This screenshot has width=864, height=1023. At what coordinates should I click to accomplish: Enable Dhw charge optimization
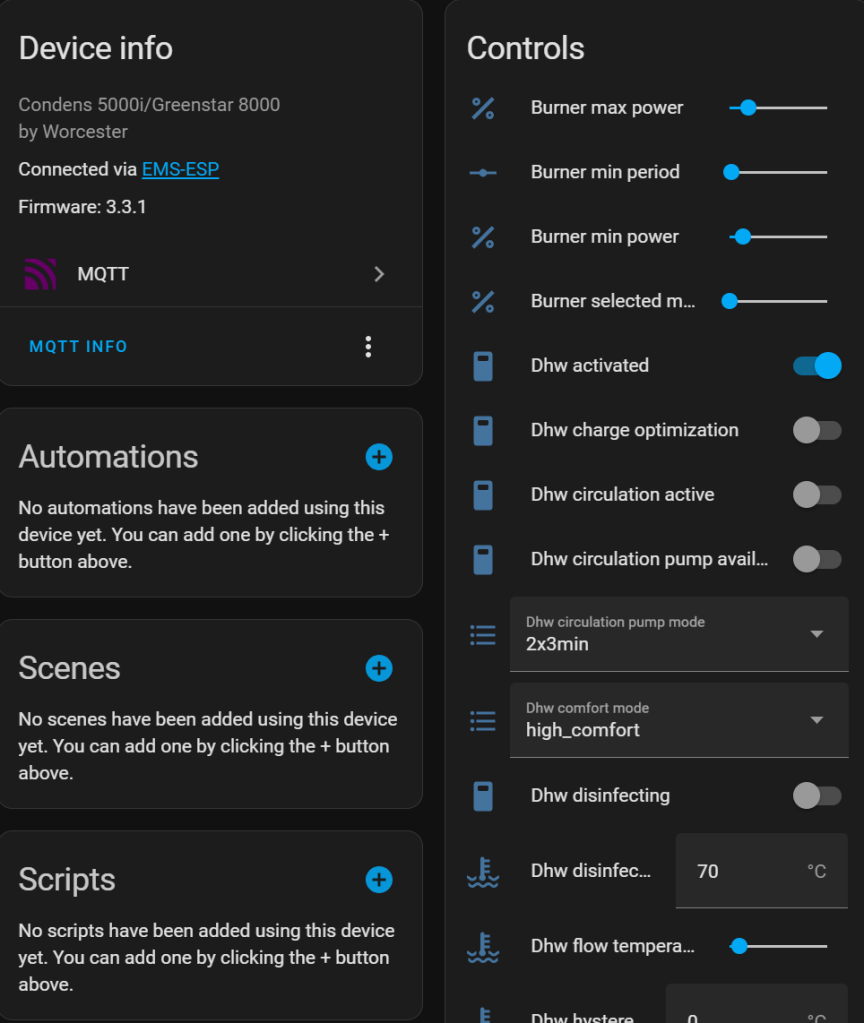coord(817,430)
